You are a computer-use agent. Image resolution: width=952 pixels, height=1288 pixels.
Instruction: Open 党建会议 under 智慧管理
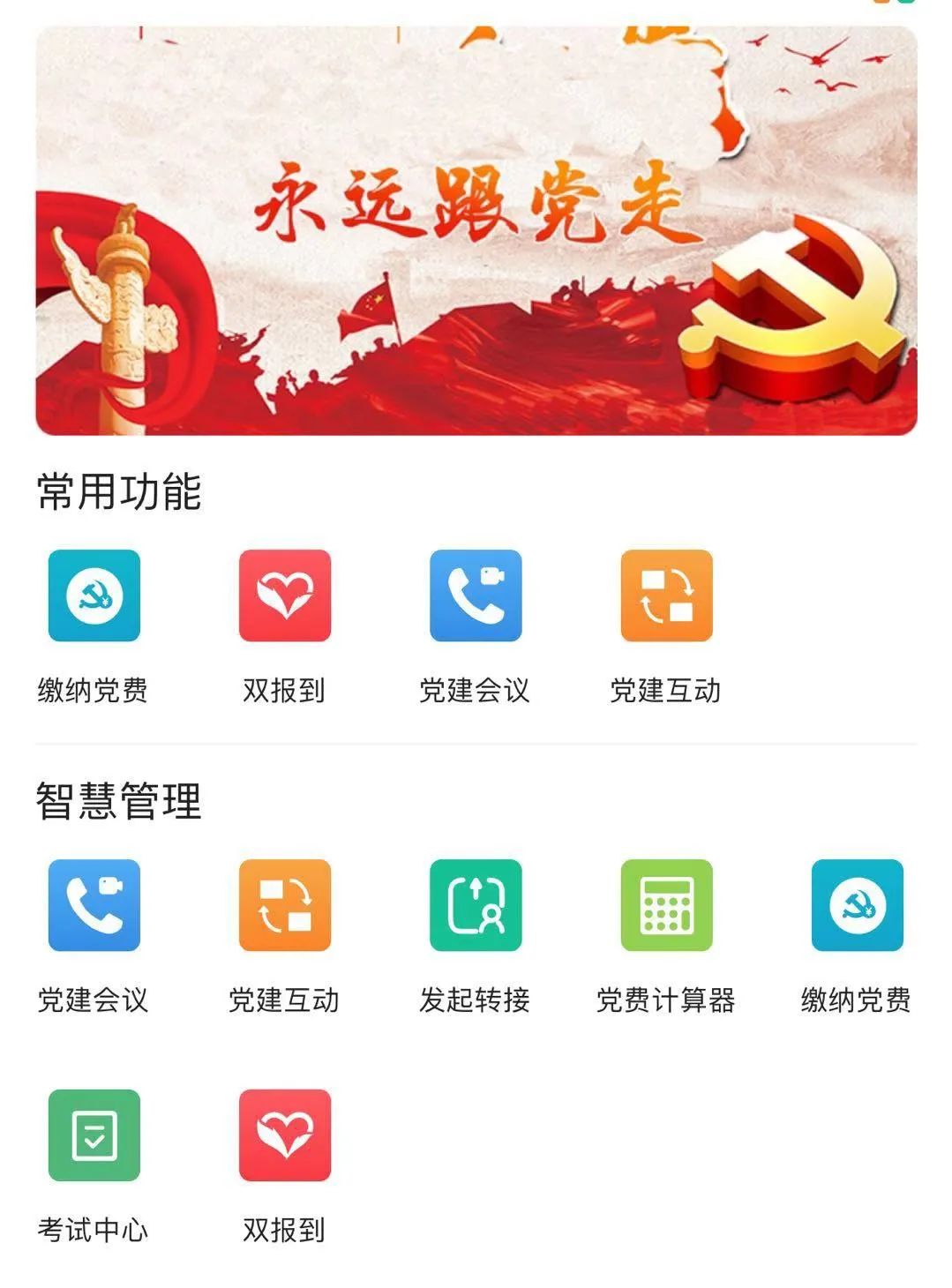pos(94,907)
